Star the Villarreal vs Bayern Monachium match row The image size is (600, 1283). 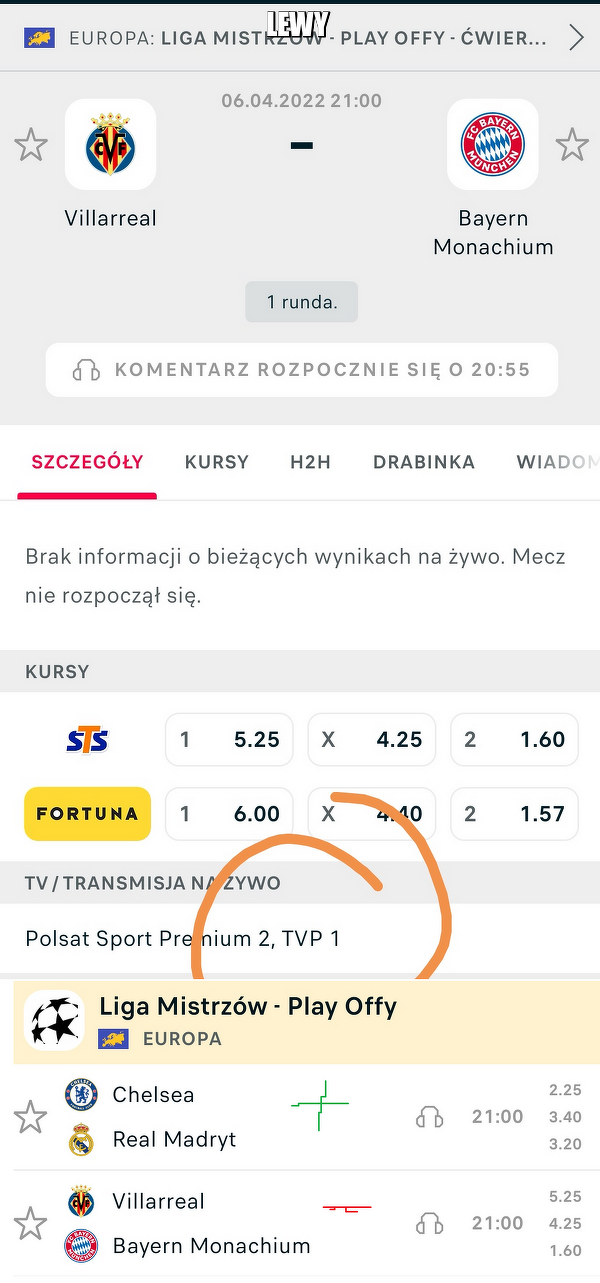(30, 1223)
